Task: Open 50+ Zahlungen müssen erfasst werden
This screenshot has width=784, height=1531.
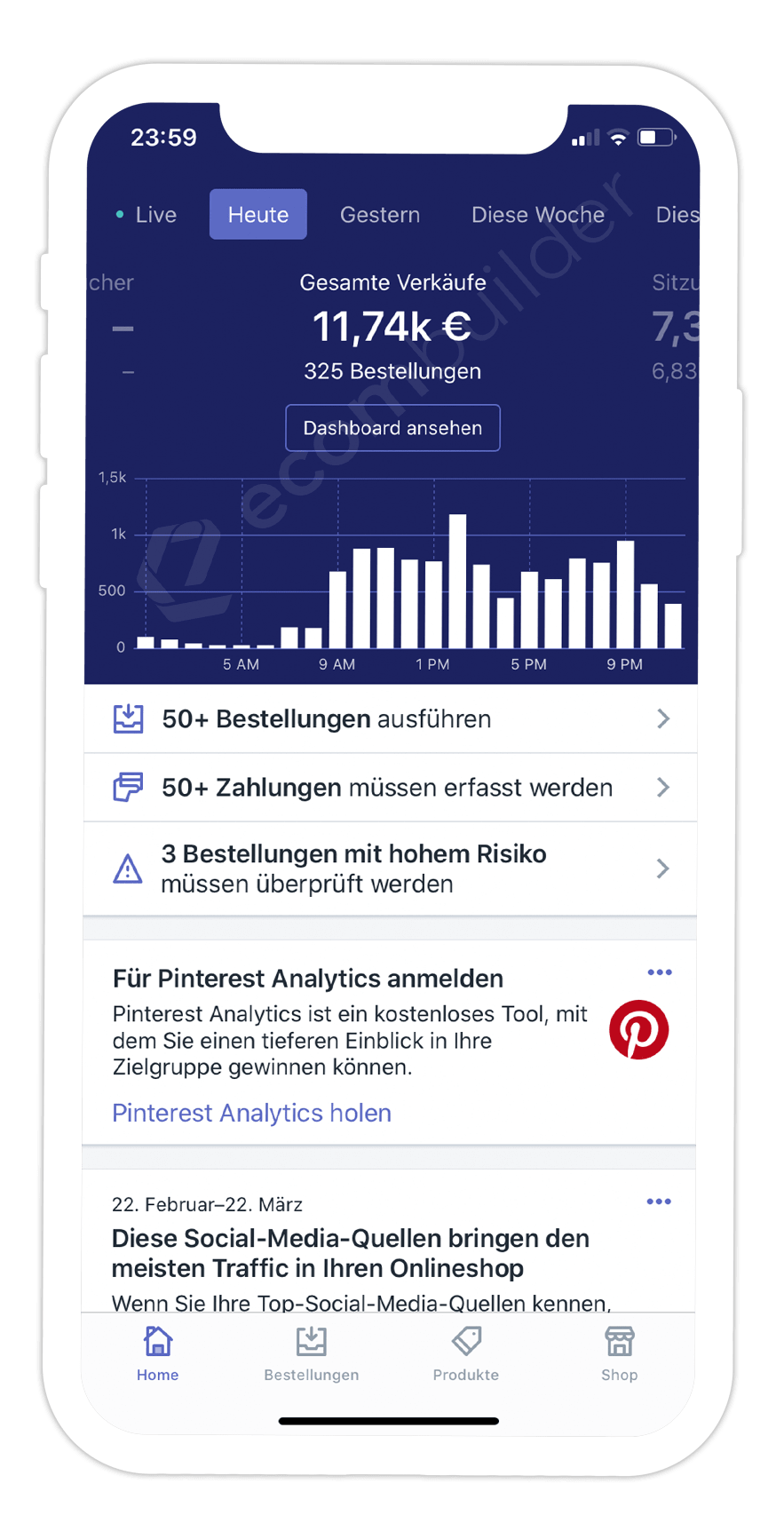Action: [391, 788]
